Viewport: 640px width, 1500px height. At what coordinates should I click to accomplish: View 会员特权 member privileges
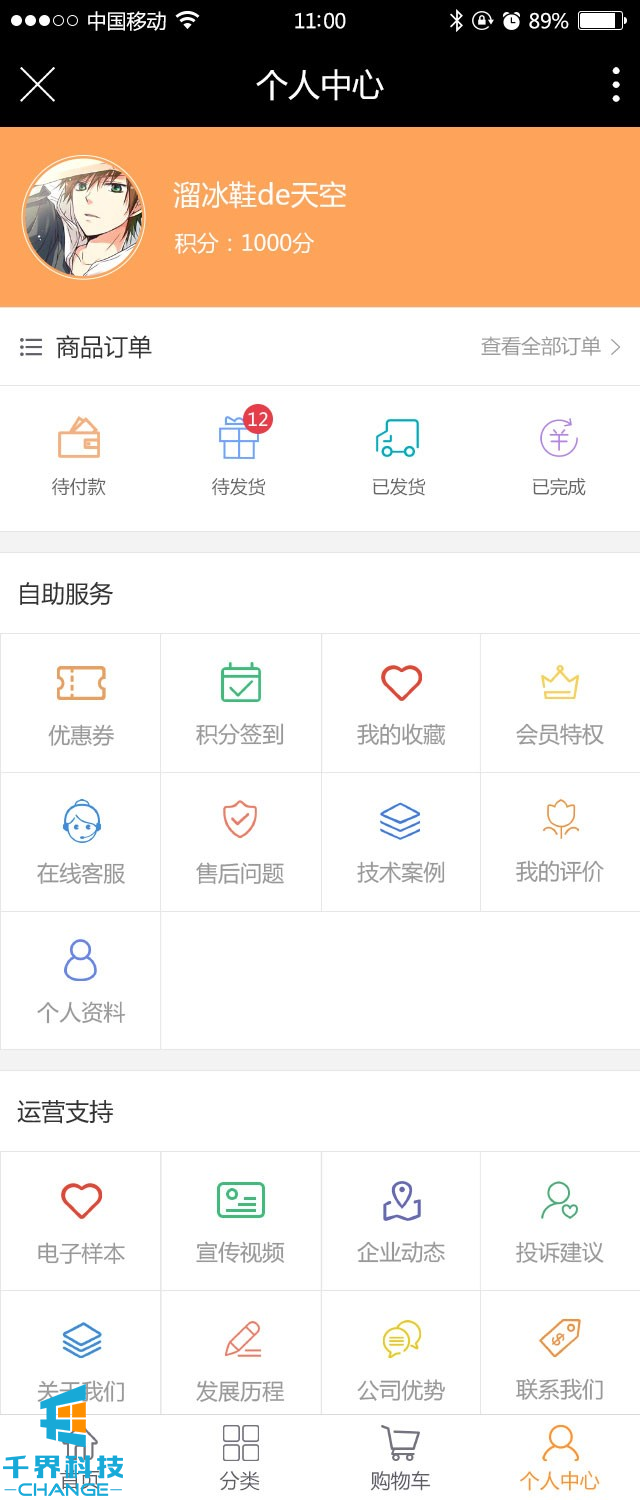point(560,703)
